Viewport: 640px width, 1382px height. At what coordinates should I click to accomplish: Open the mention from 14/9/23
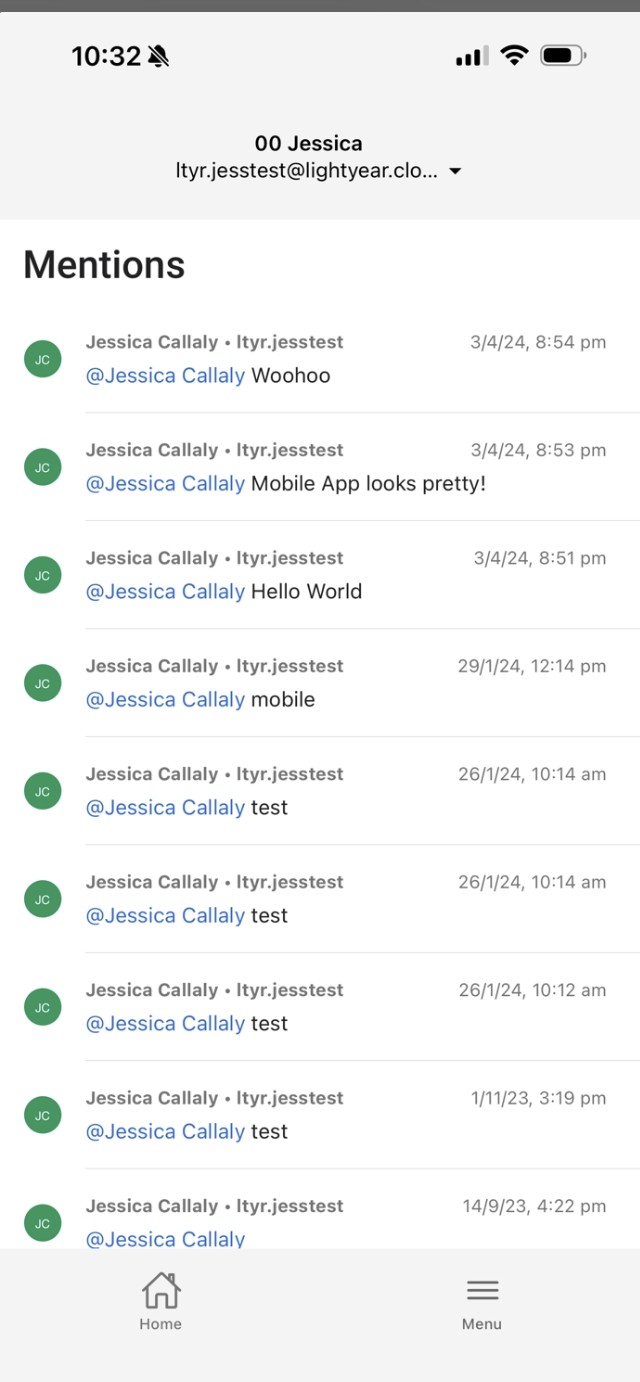point(320,1209)
